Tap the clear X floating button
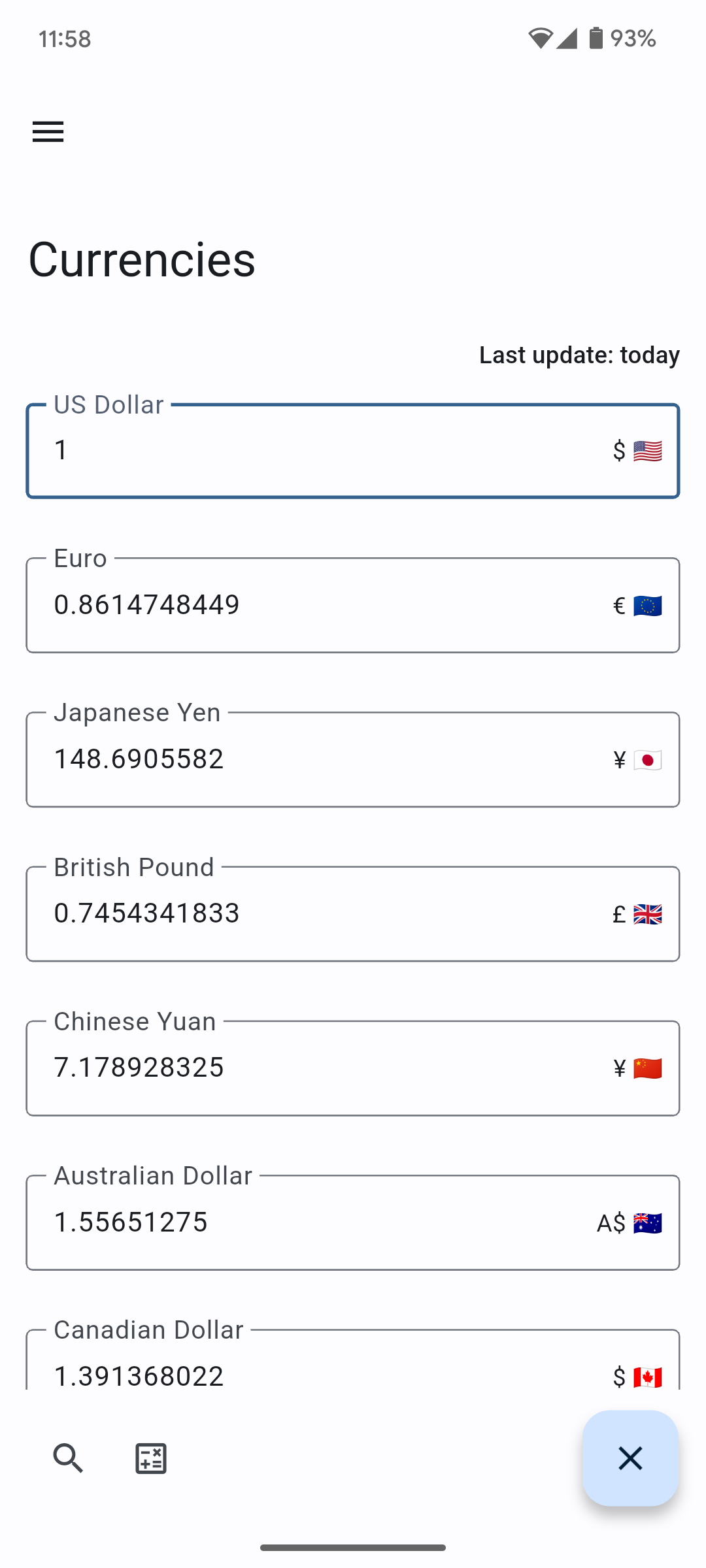 tap(630, 1458)
